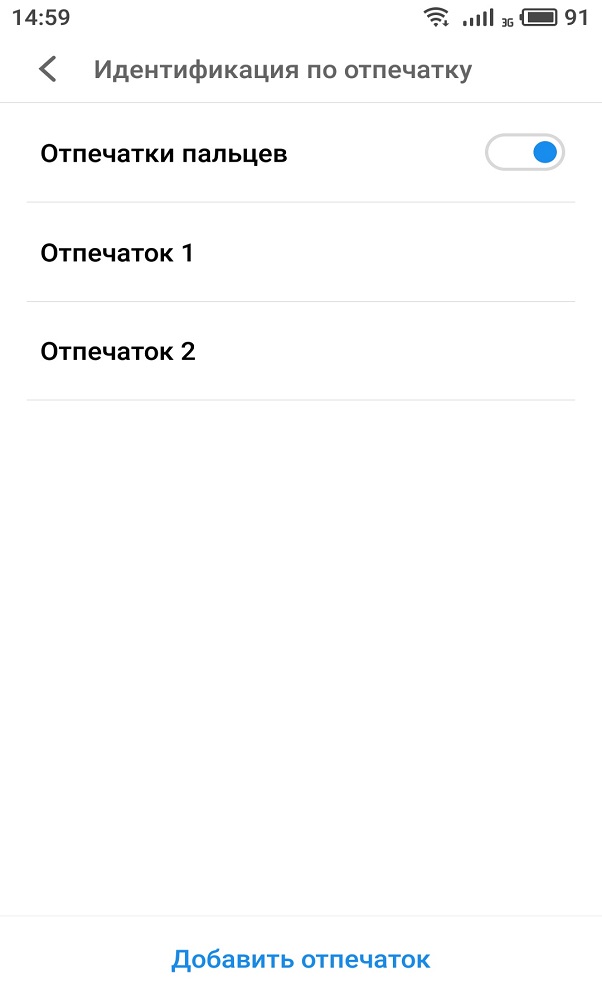Open Отпечаток 2 settings
Image resolution: width=602 pixels, height=1000 pixels.
click(x=301, y=351)
